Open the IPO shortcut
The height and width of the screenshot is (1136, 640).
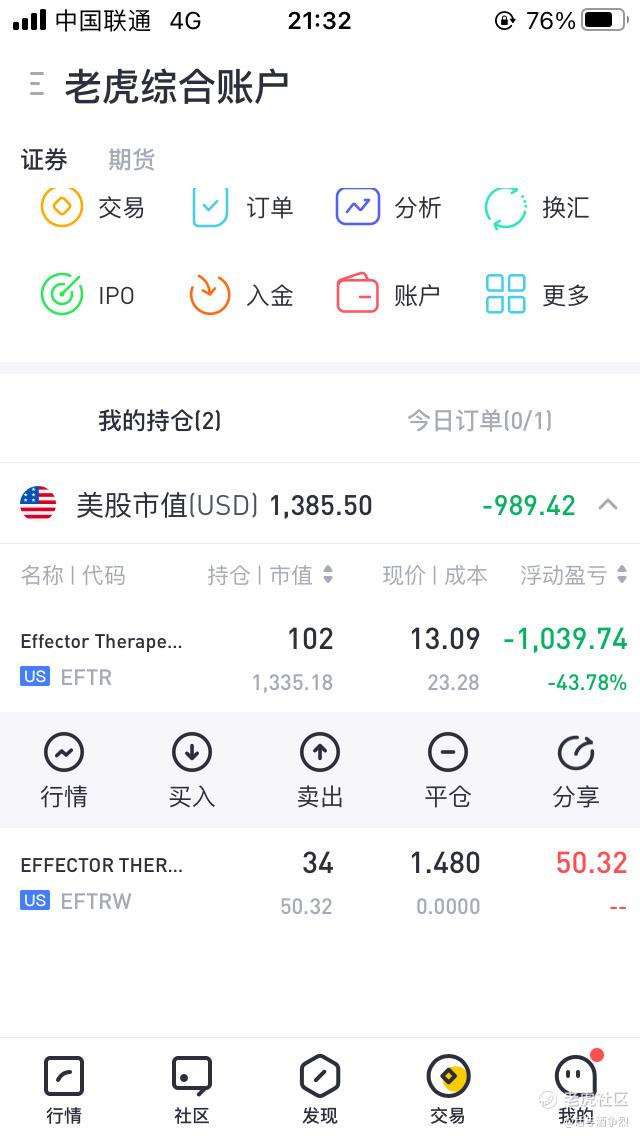(88, 295)
